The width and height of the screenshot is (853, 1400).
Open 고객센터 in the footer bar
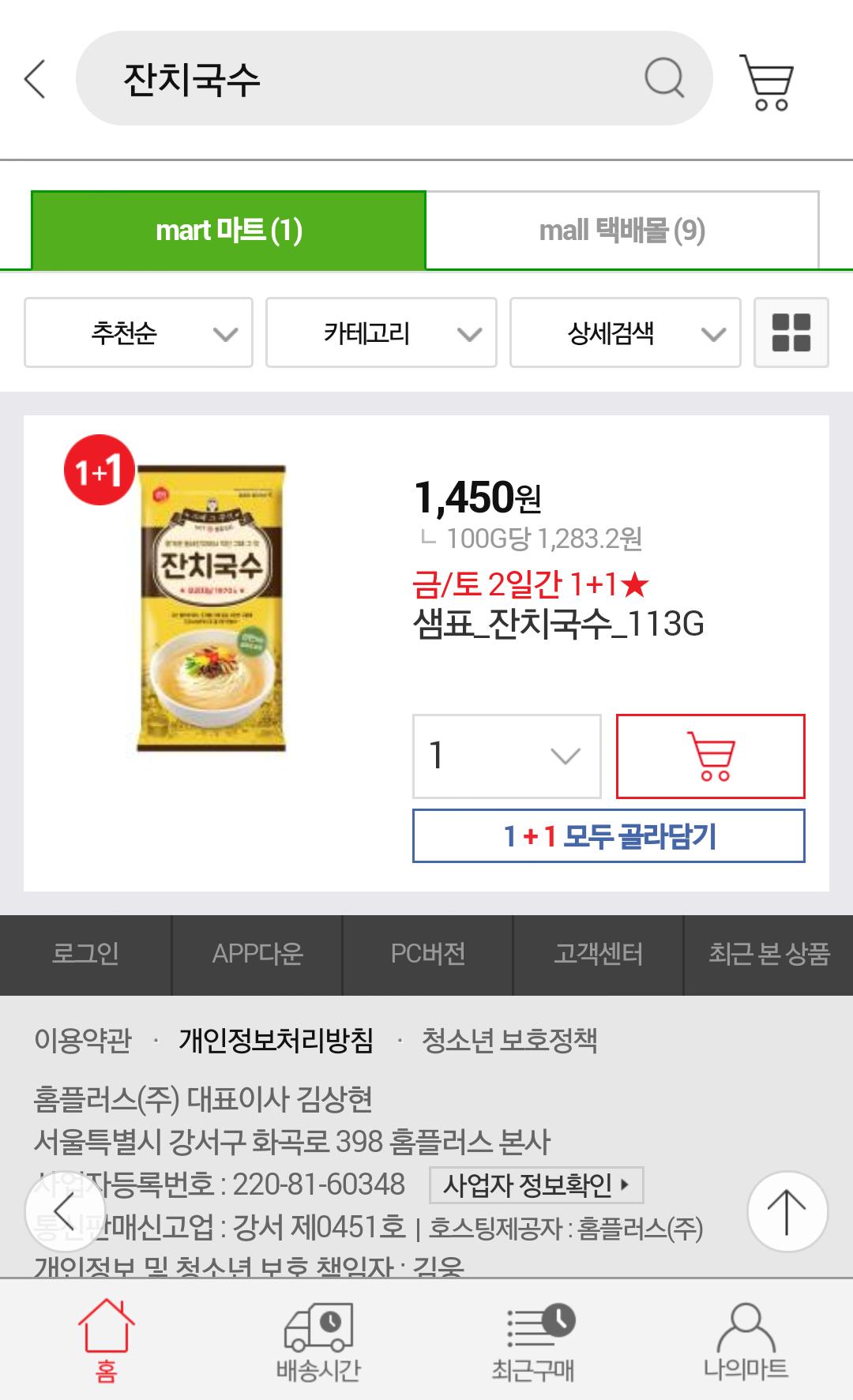598,954
